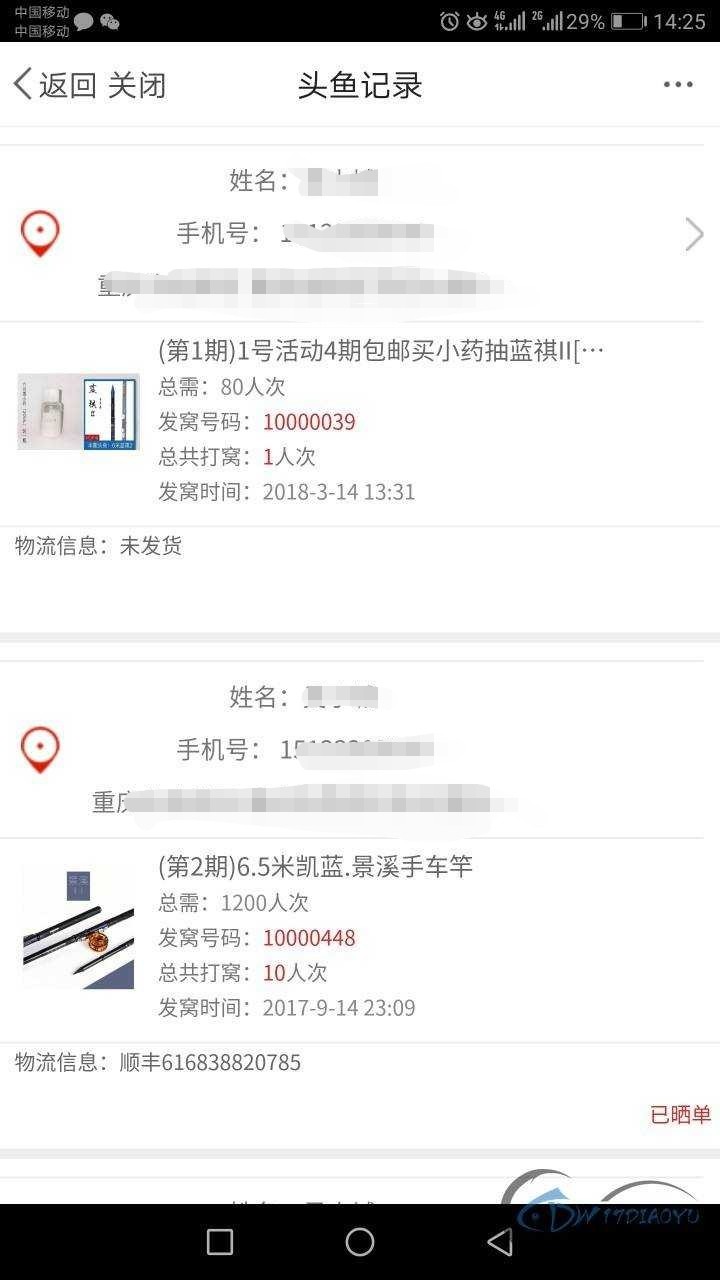The width and height of the screenshot is (720, 1280).
Task: Close the page via 关闭
Action: (x=137, y=85)
